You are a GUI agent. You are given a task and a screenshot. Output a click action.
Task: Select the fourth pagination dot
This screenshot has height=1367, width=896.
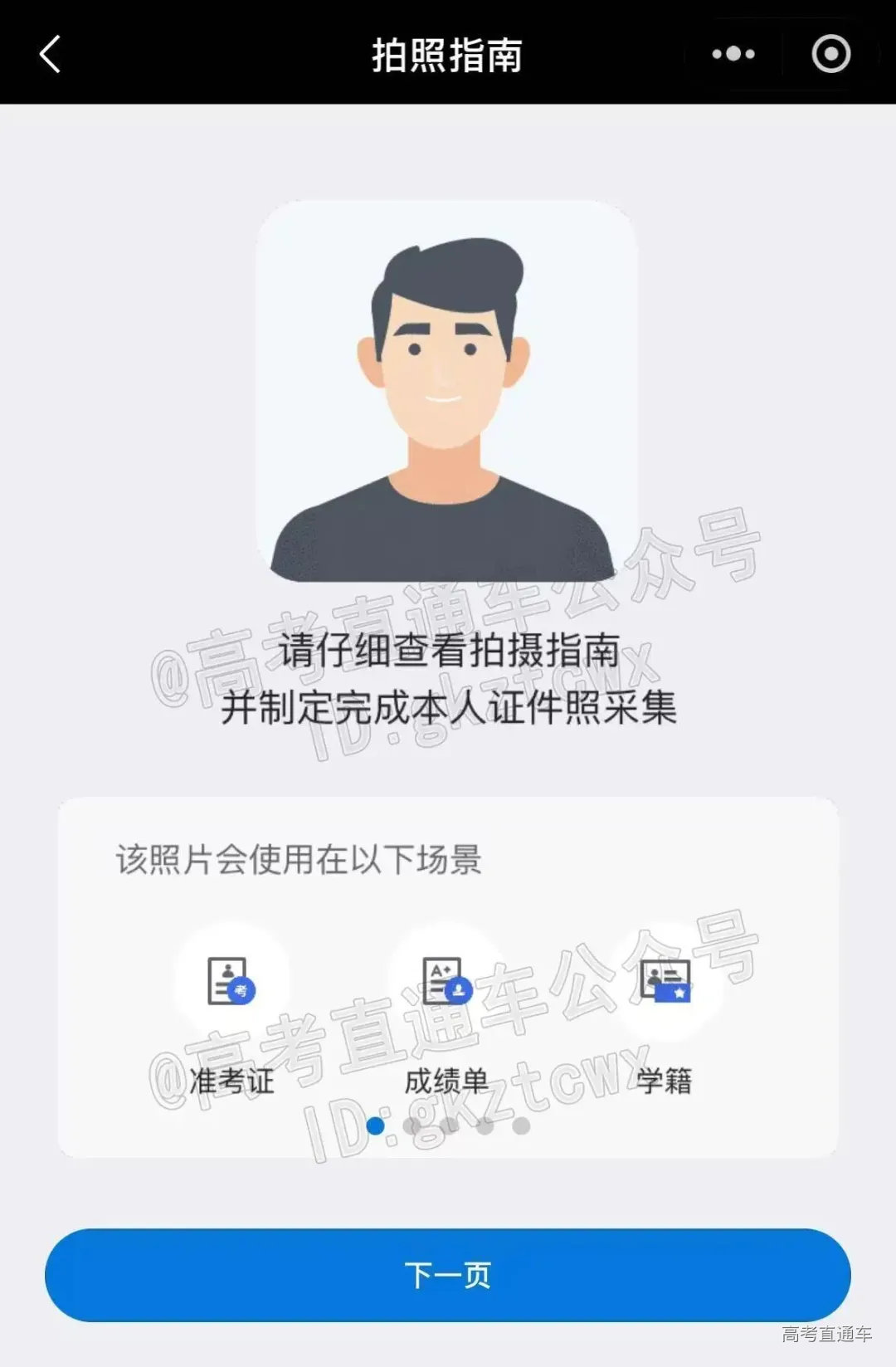[485, 1126]
